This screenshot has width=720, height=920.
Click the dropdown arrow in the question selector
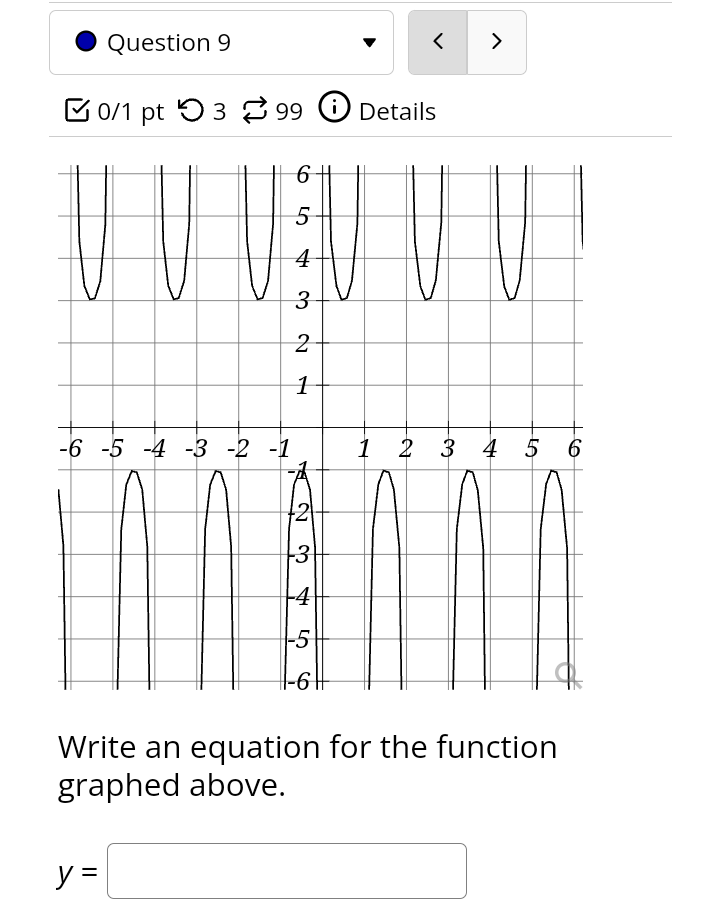(370, 42)
